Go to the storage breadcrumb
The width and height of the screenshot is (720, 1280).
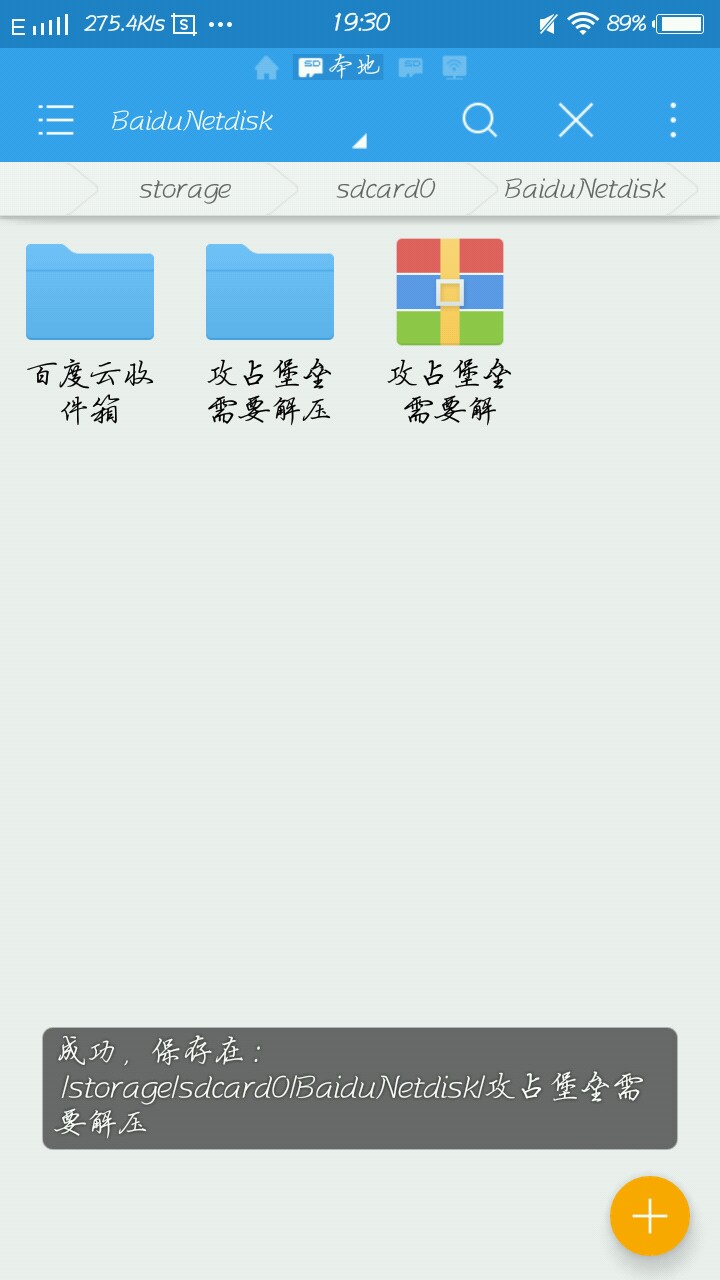[x=185, y=189]
